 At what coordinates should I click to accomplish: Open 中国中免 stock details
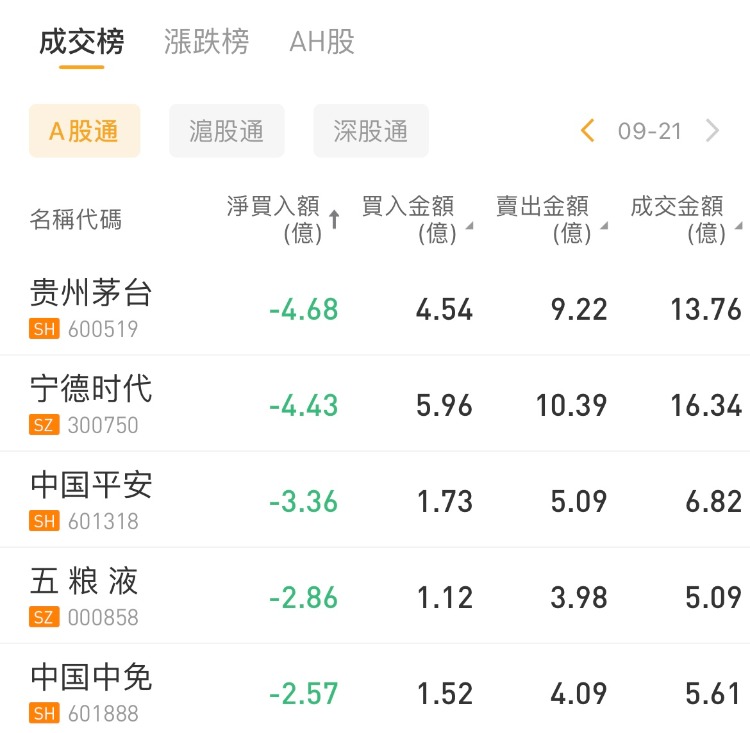coord(92,692)
